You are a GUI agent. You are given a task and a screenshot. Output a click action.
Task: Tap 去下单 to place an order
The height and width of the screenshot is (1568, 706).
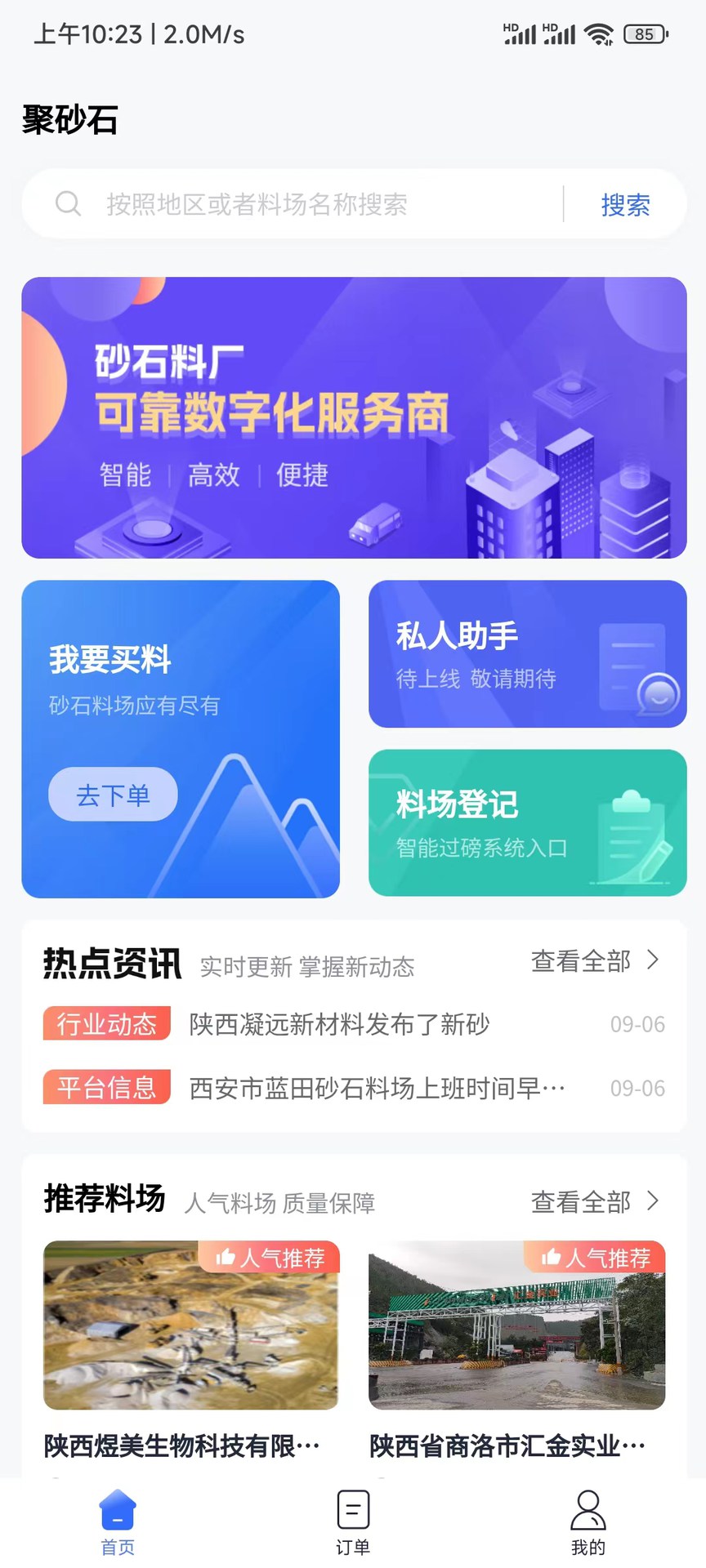point(113,795)
